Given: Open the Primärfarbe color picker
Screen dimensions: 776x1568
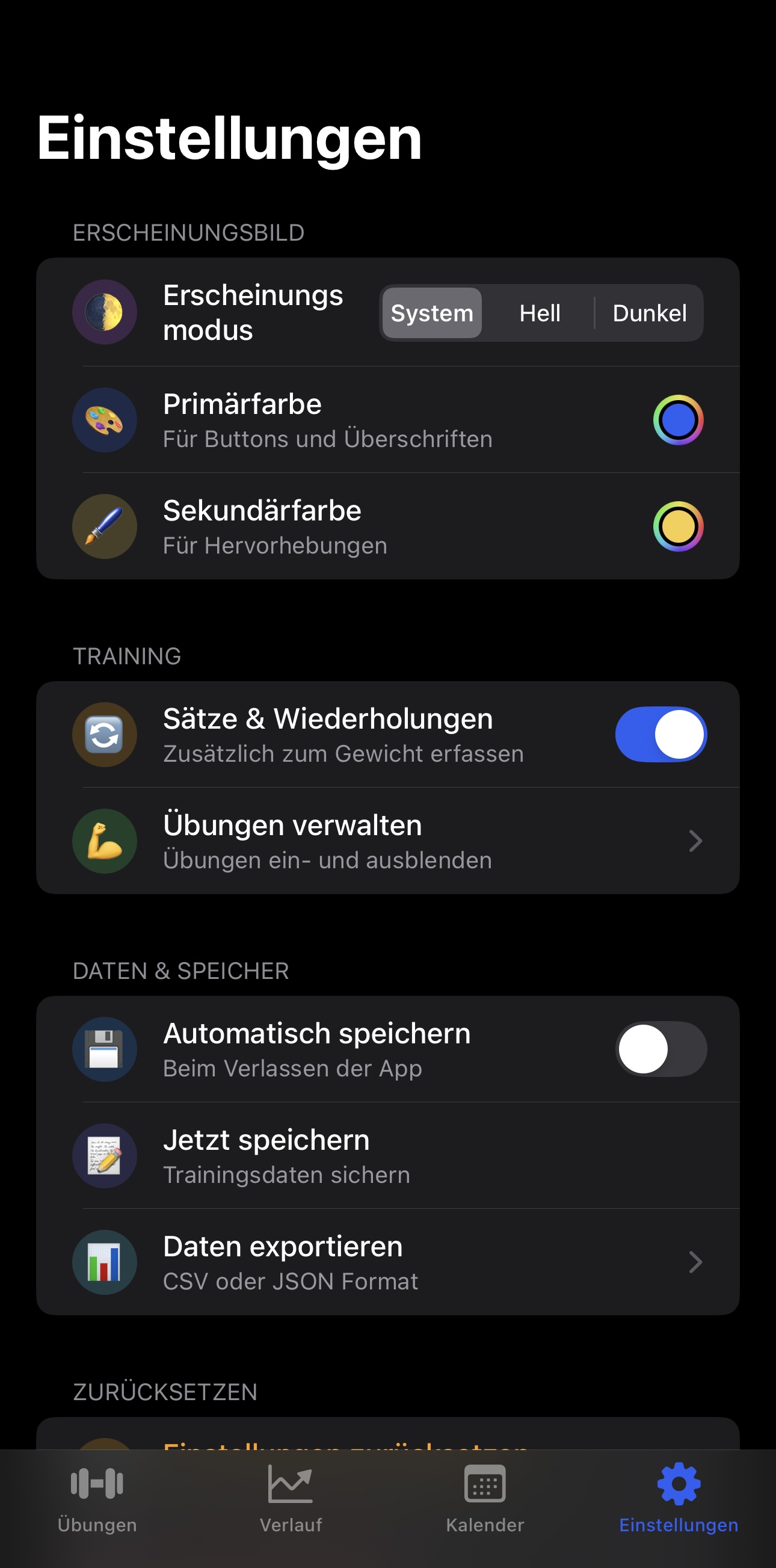Looking at the screenshot, I should click(678, 420).
